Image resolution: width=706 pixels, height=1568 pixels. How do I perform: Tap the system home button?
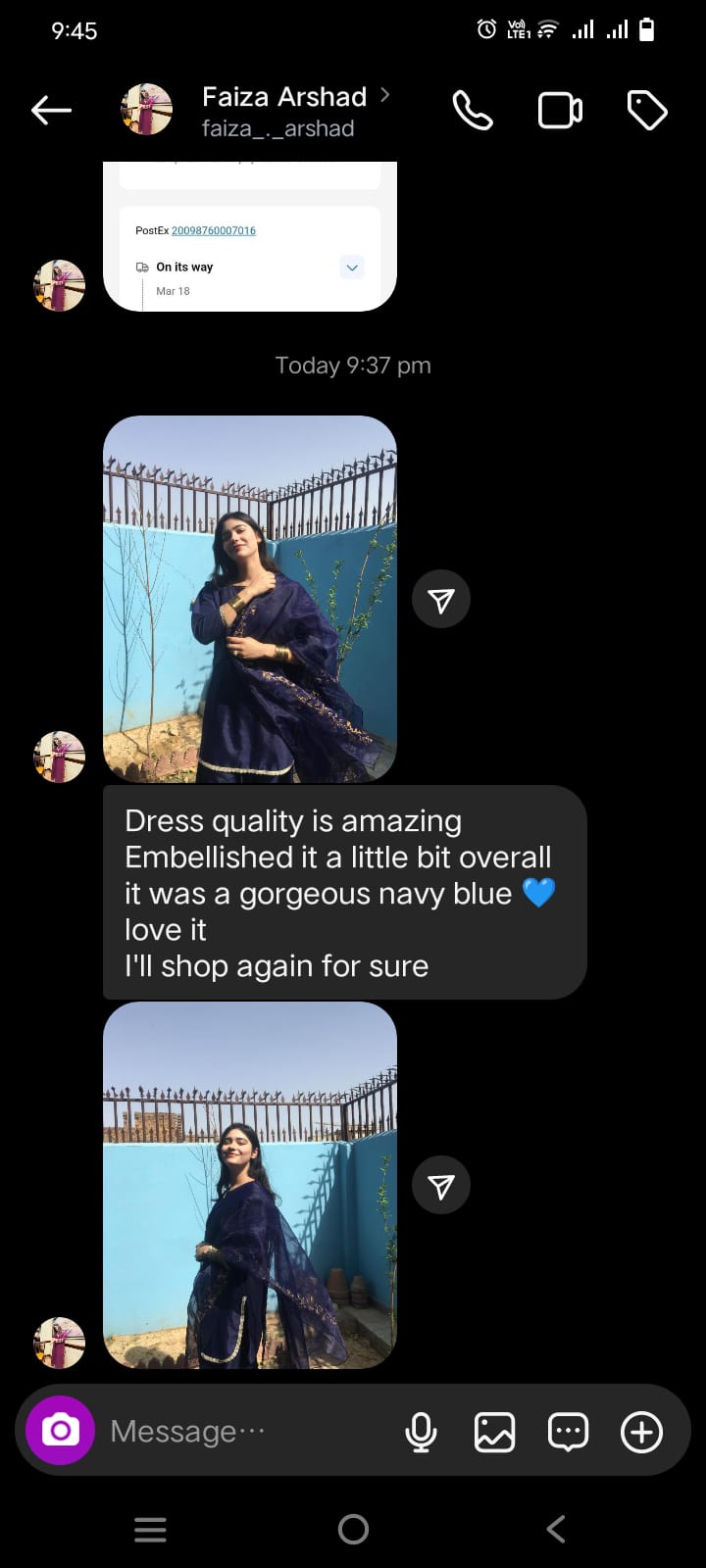353,1529
